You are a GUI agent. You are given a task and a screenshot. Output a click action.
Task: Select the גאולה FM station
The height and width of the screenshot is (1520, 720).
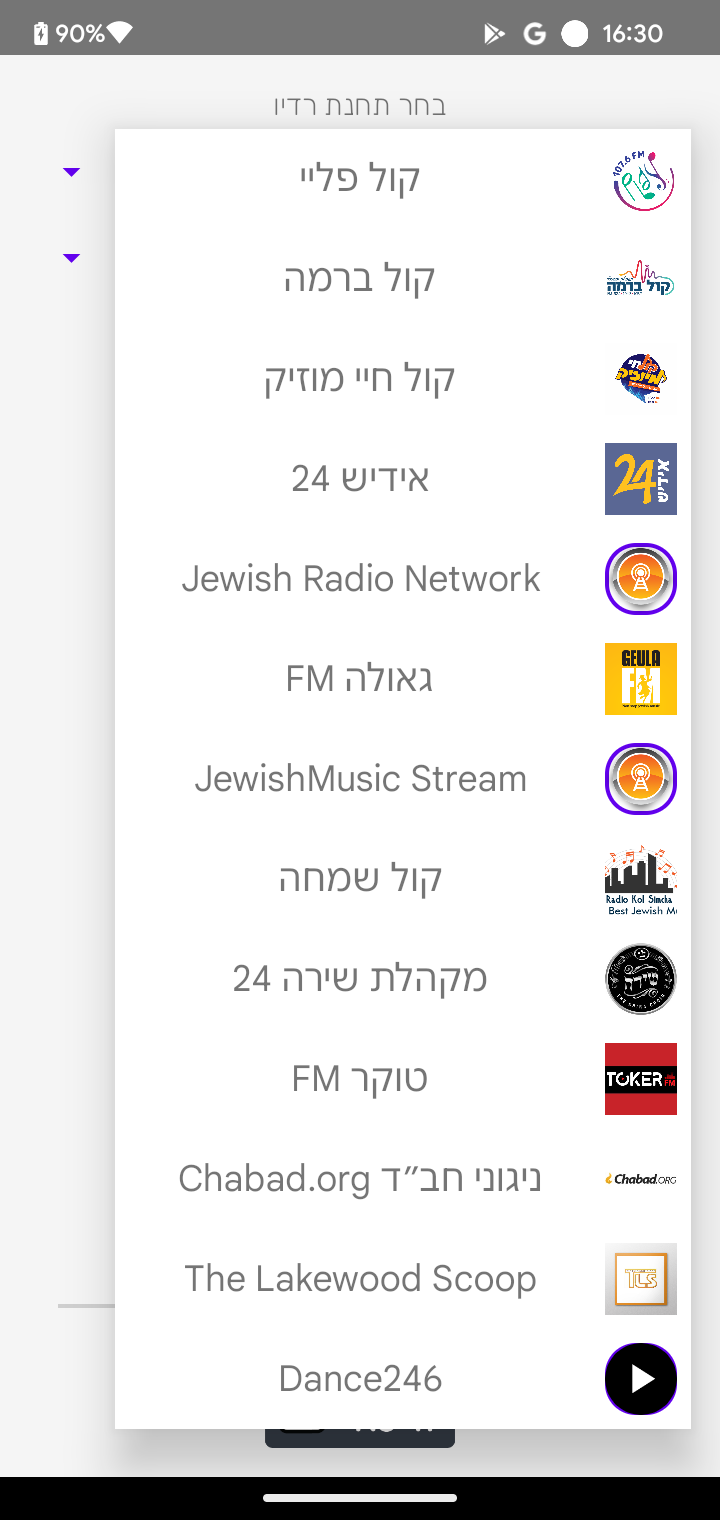(x=361, y=679)
